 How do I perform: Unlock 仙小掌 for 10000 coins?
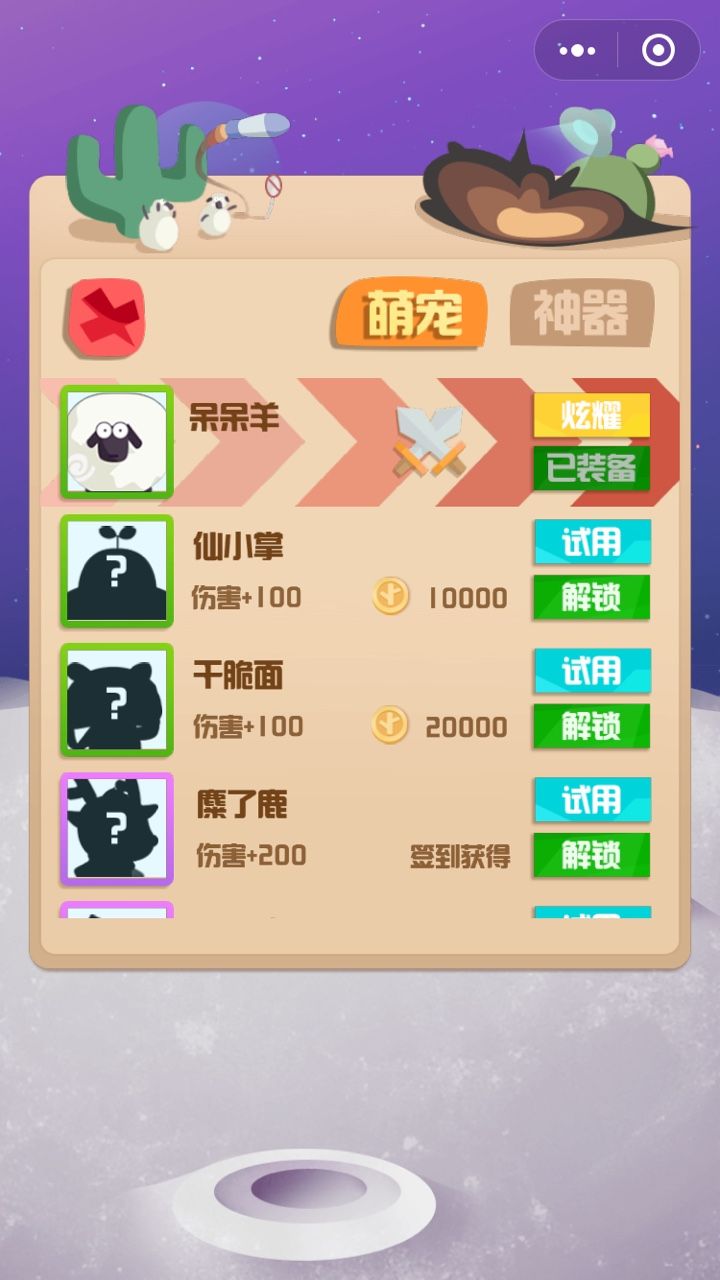(591, 598)
